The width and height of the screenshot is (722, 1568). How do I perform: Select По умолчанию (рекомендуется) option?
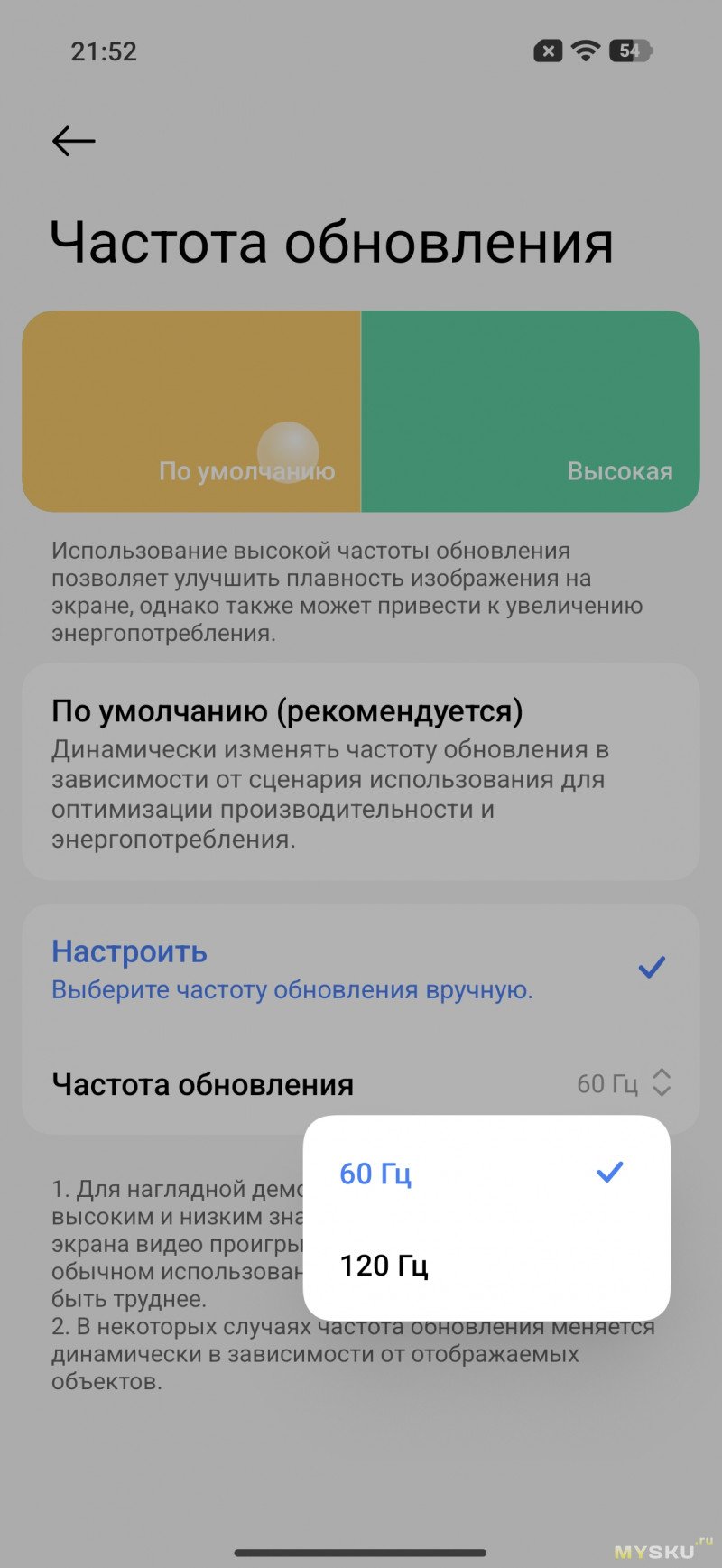tap(360, 772)
